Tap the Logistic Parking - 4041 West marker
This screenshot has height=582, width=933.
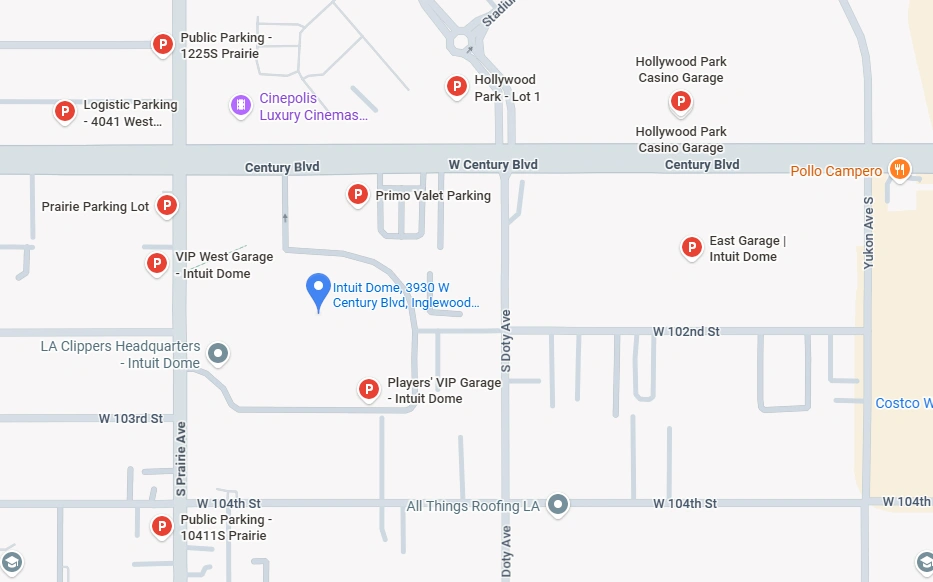coord(65,111)
